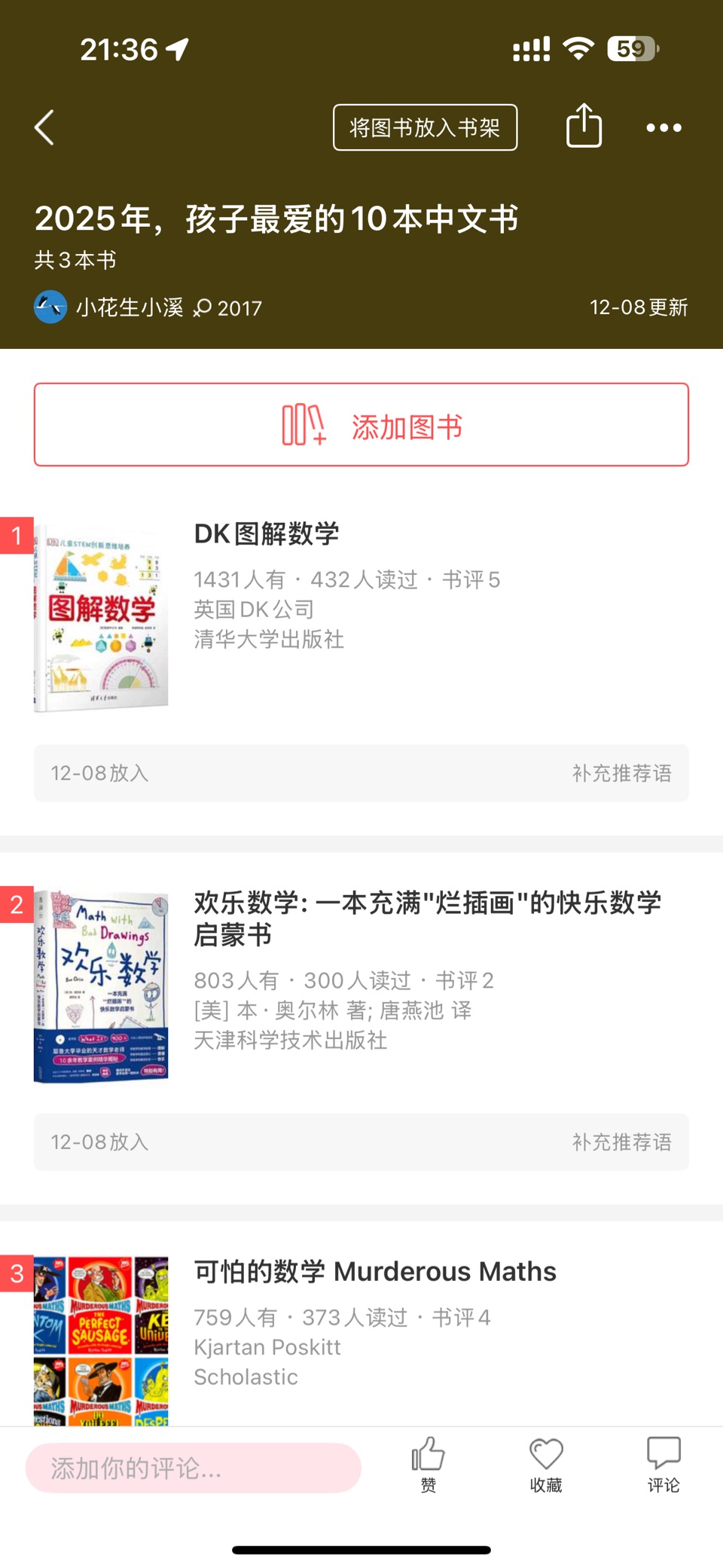Open the three-dot overflow menu

(664, 128)
